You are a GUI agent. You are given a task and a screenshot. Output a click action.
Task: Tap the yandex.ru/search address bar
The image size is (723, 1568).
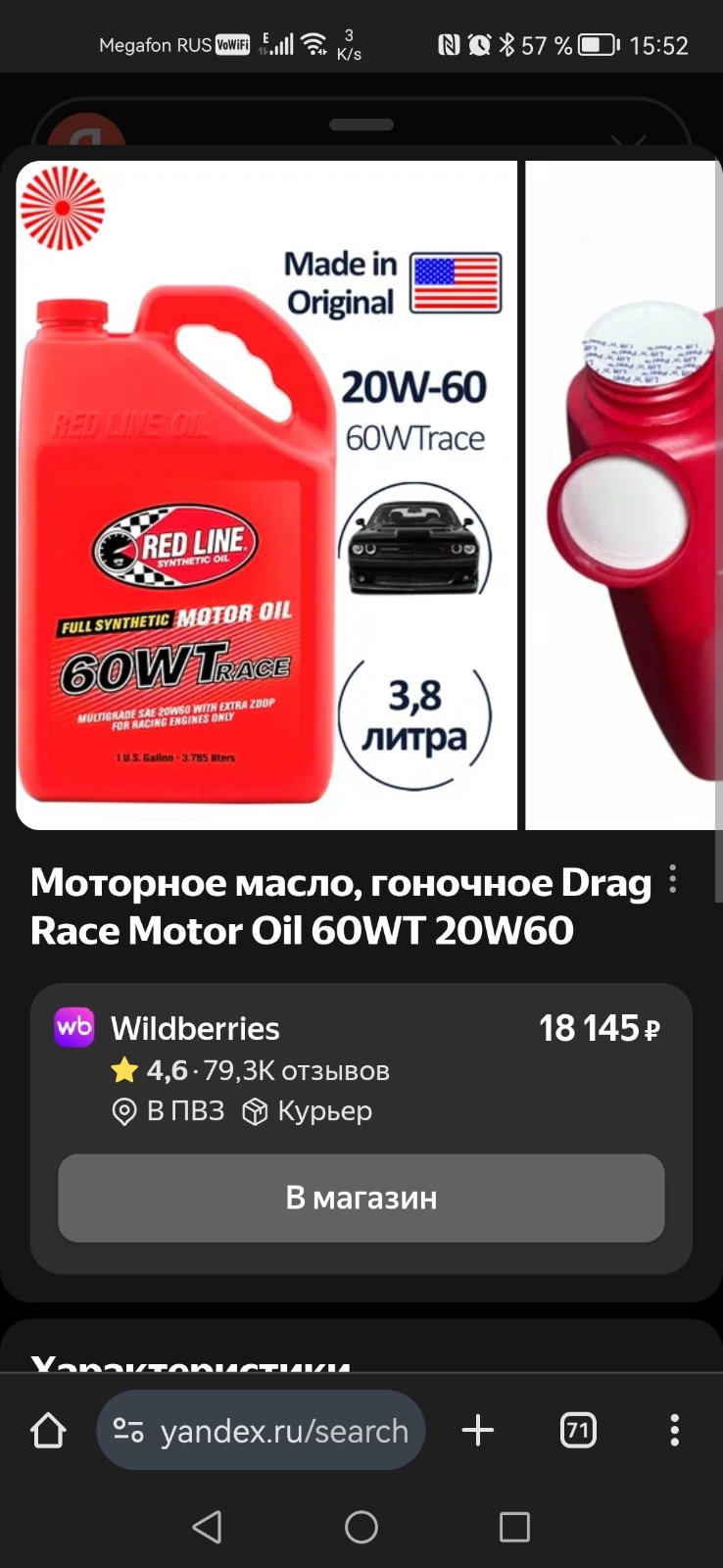coord(261,1430)
